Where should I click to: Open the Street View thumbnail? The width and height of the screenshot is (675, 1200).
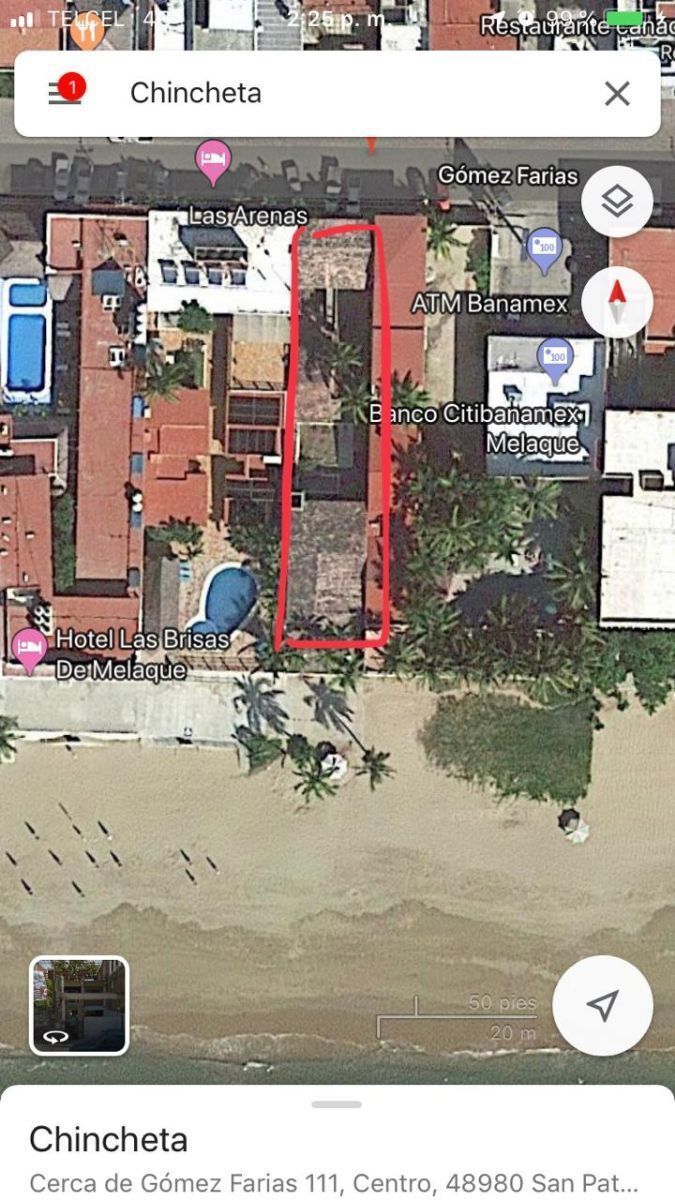point(79,1006)
